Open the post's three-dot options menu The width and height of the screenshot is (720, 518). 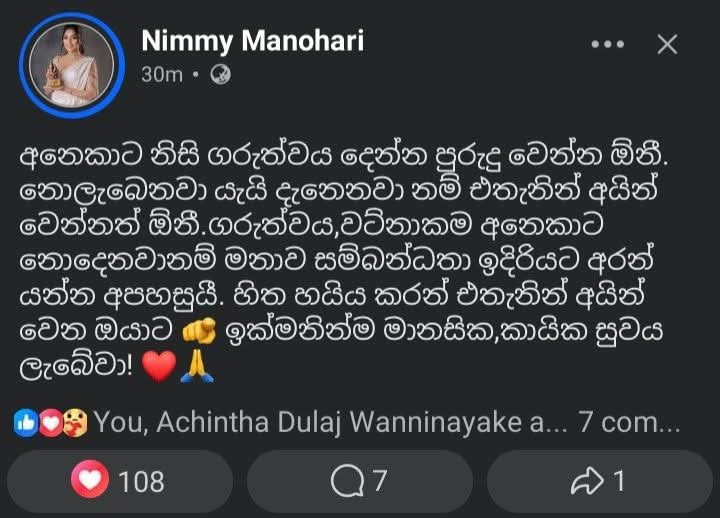[x=608, y=44]
